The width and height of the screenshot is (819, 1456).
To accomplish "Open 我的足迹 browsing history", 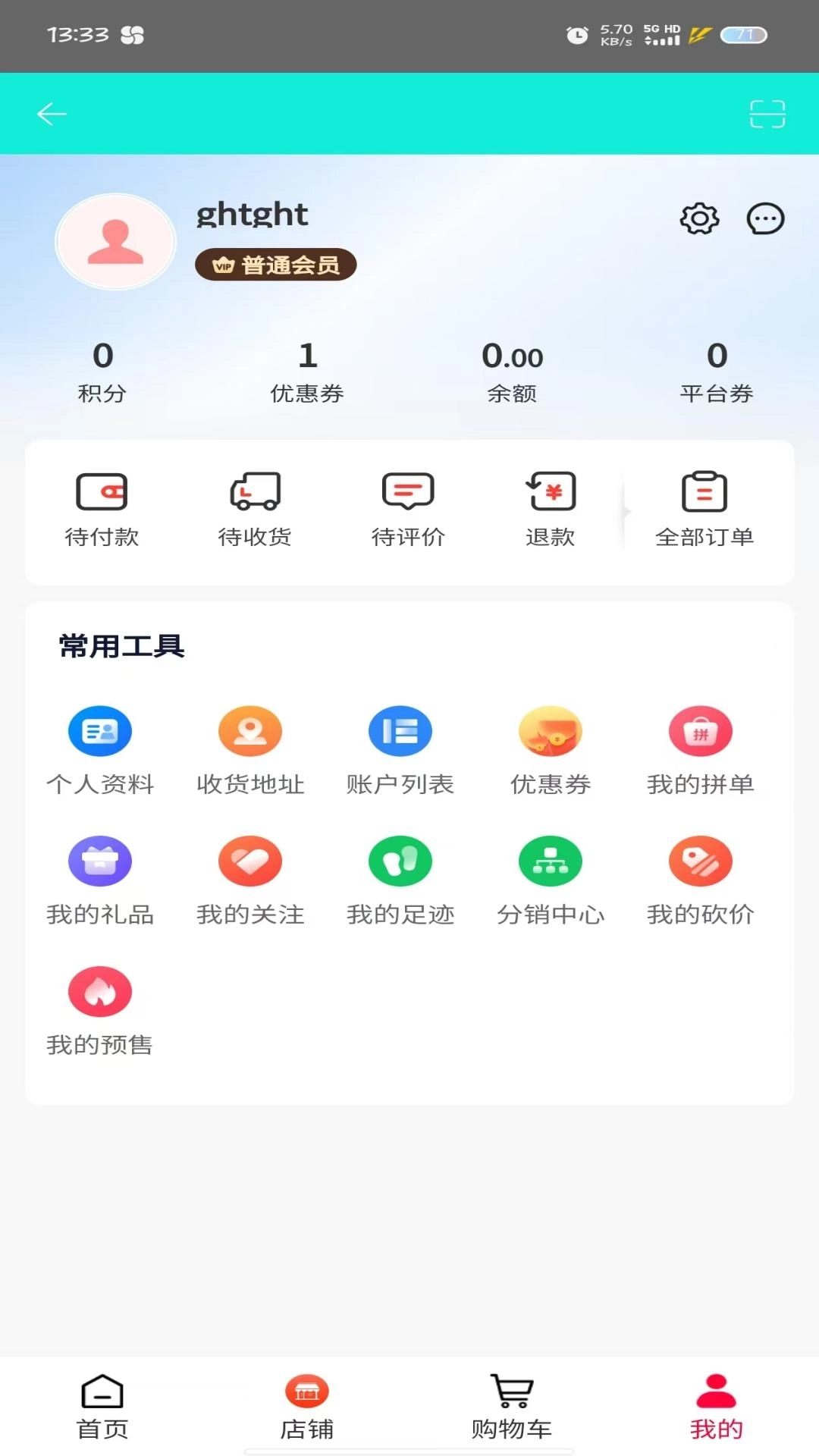I will pyautogui.click(x=400, y=877).
